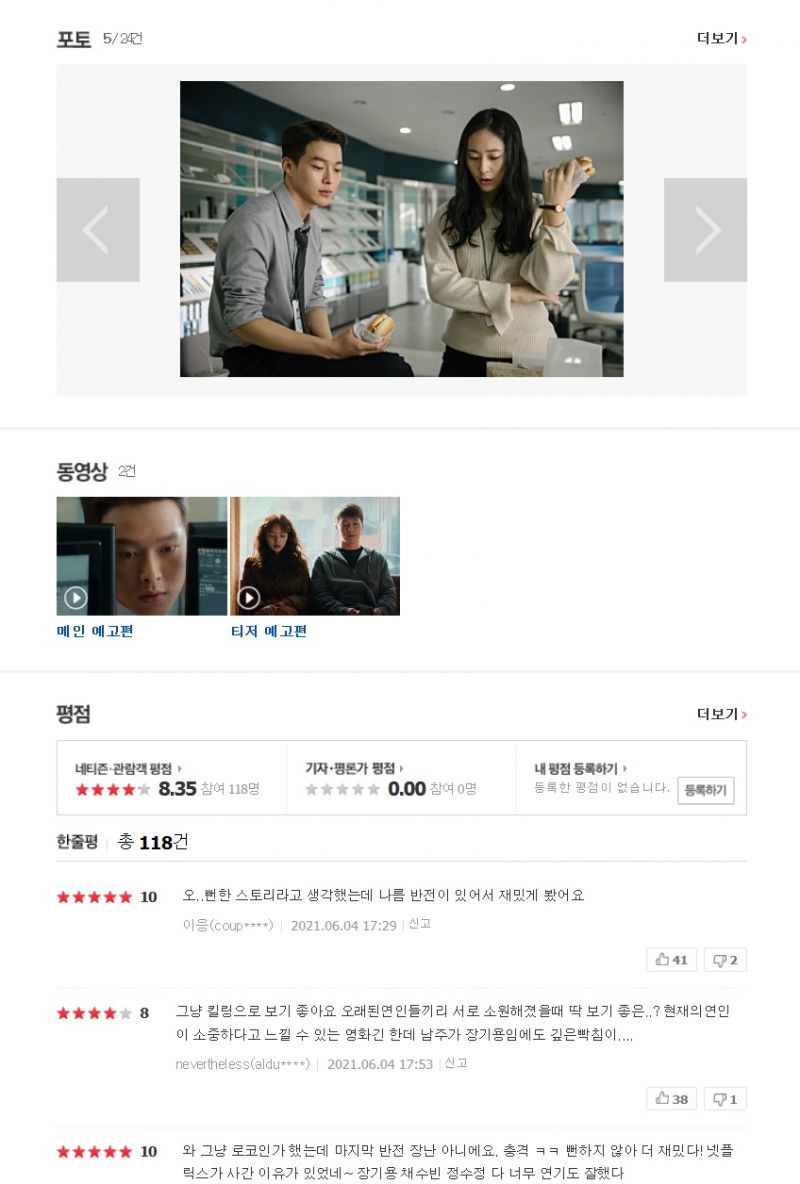Show the next photo in the gallery
The height and width of the screenshot is (1184, 800).
click(705, 230)
